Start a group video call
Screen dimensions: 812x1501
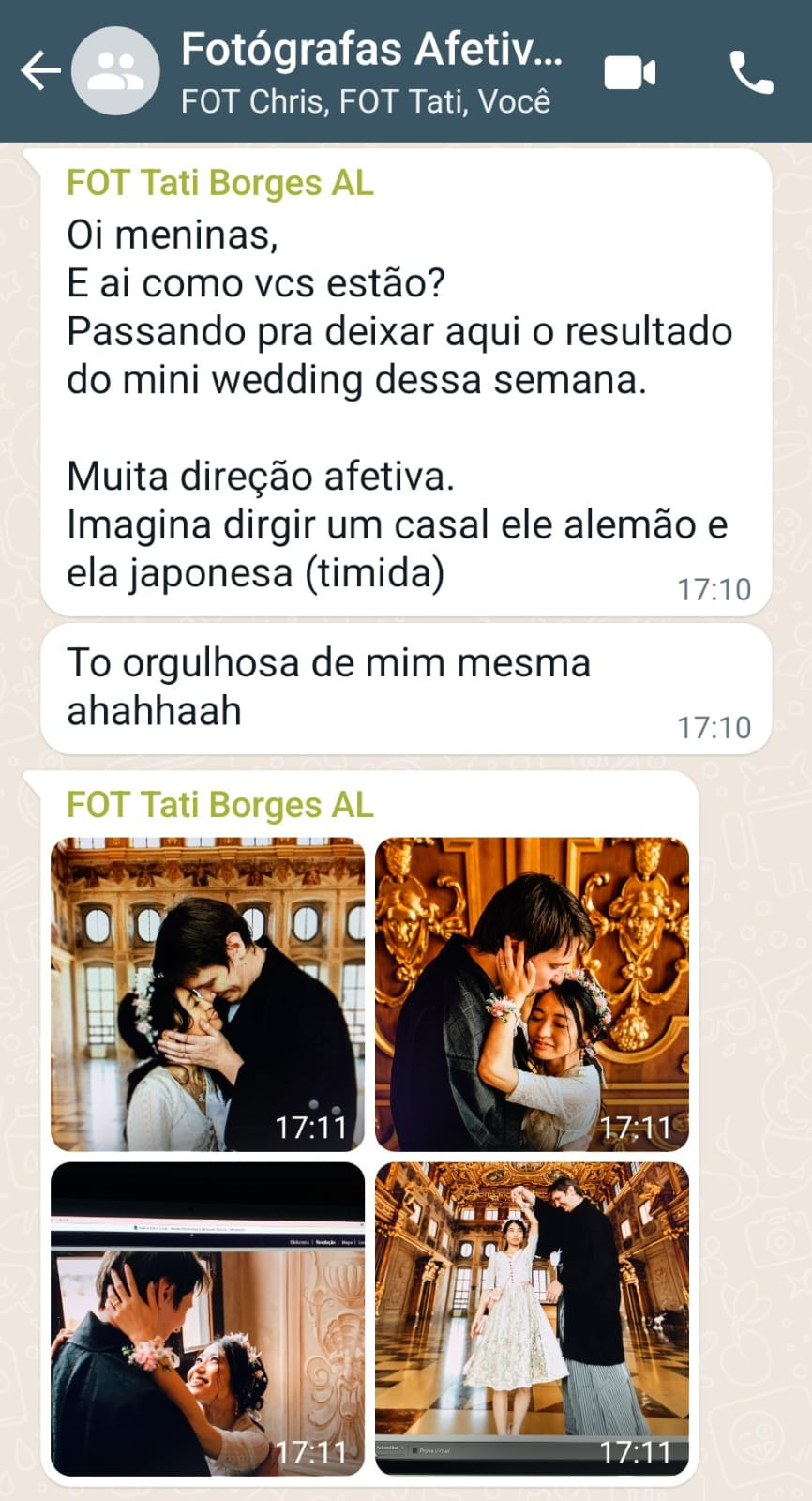point(629,73)
